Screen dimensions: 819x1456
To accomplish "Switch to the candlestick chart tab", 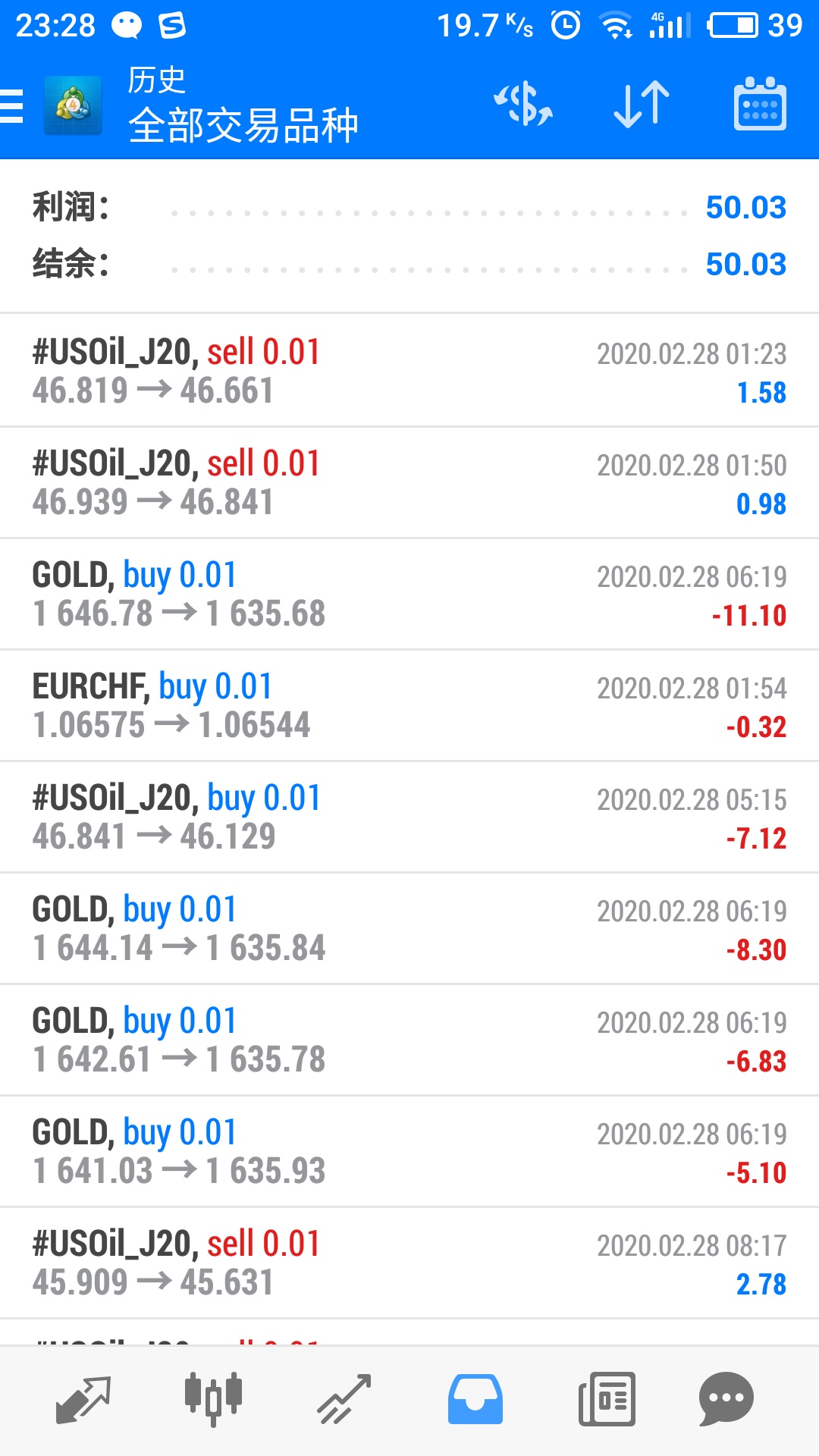I will click(213, 1399).
